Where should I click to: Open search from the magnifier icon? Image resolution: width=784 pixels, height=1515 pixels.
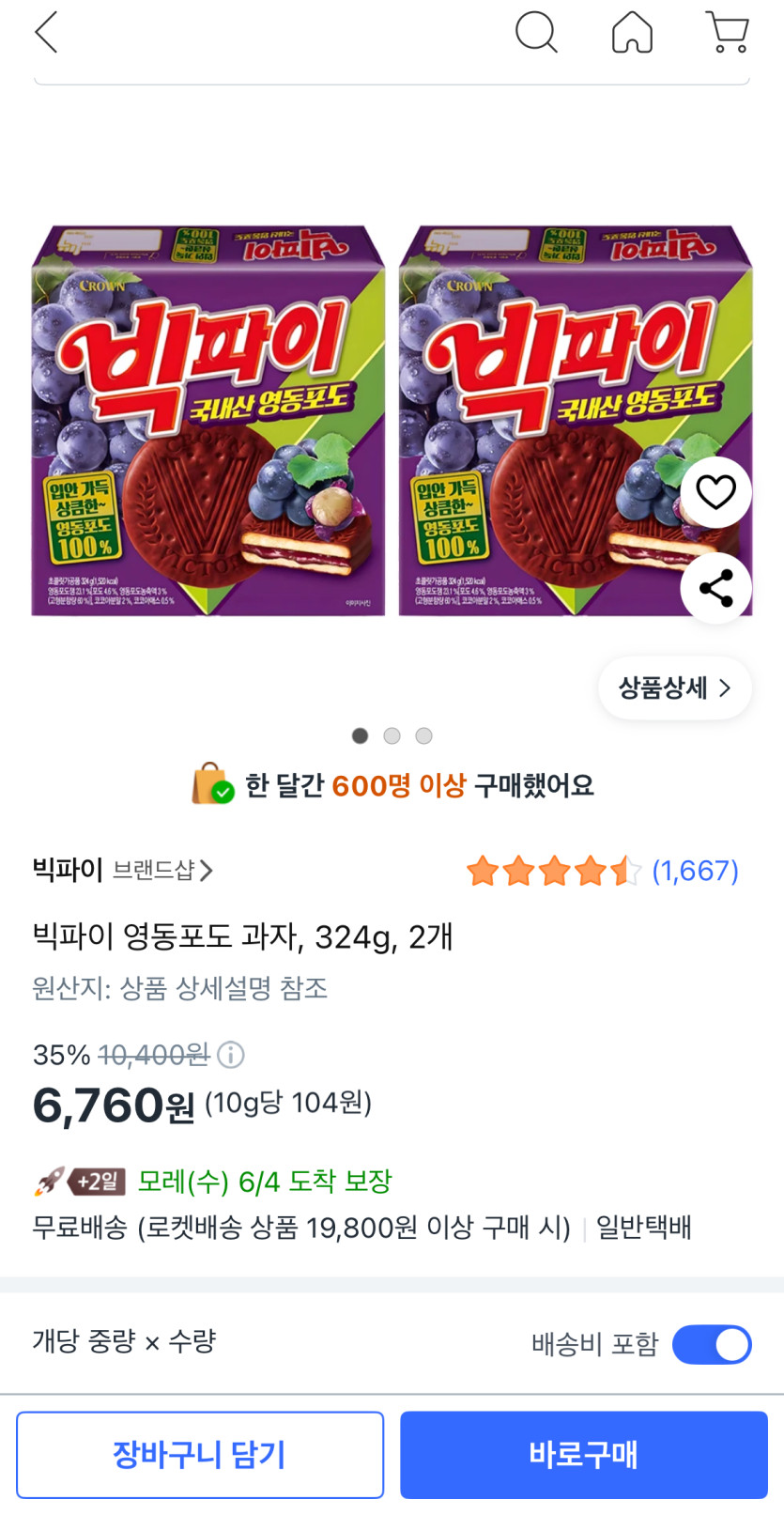pos(537,33)
